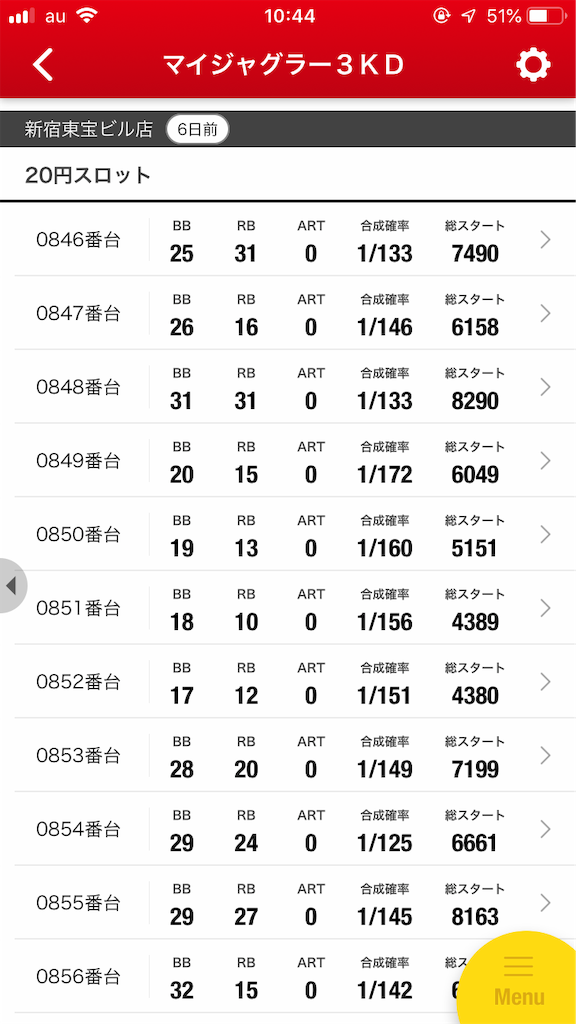View data for 0854番台
The height and width of the screenshot is (1024, 576).
pos(288,830)
